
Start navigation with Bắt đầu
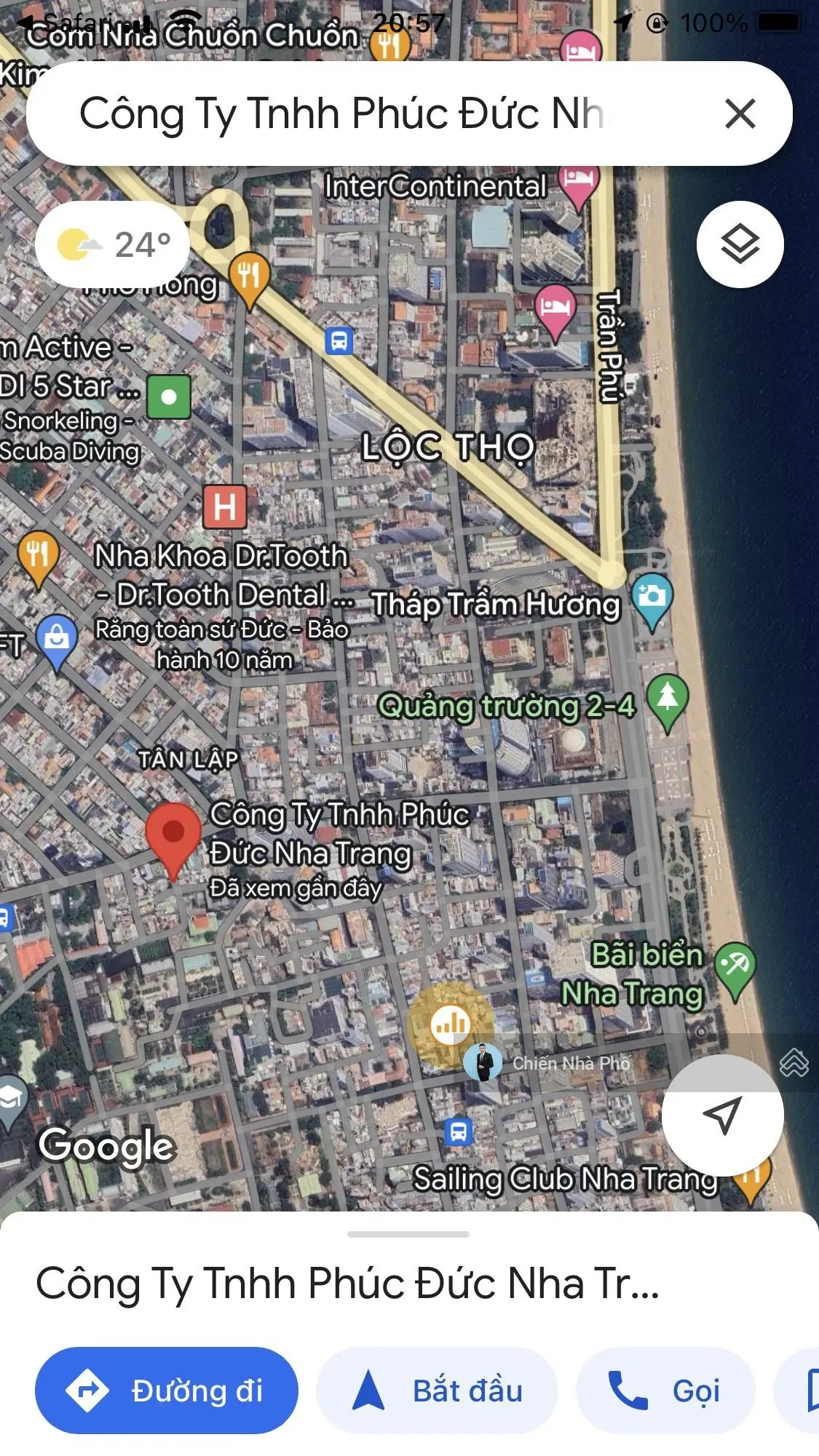(437, 1391)
